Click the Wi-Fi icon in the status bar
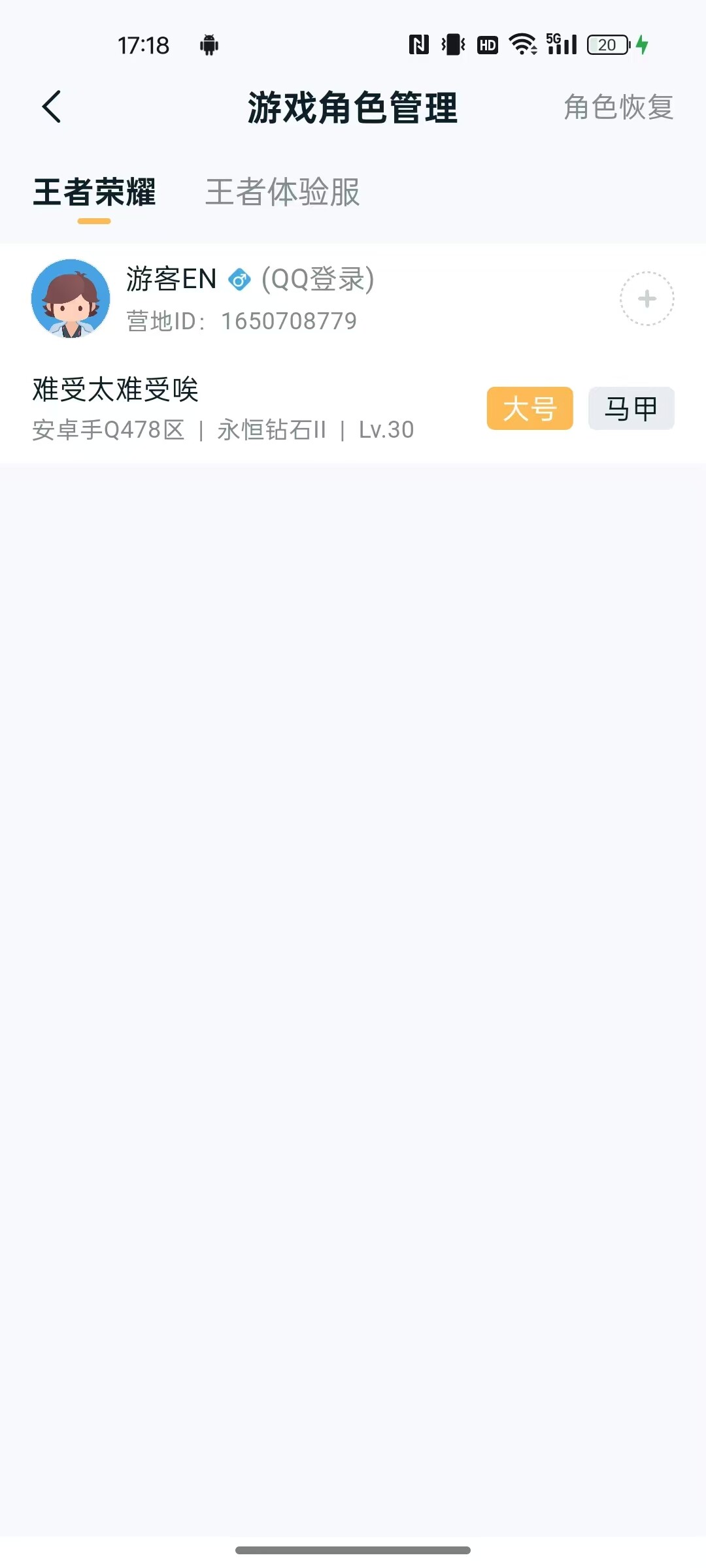This screenshot has height=1568, width=706. pos(522,44)
